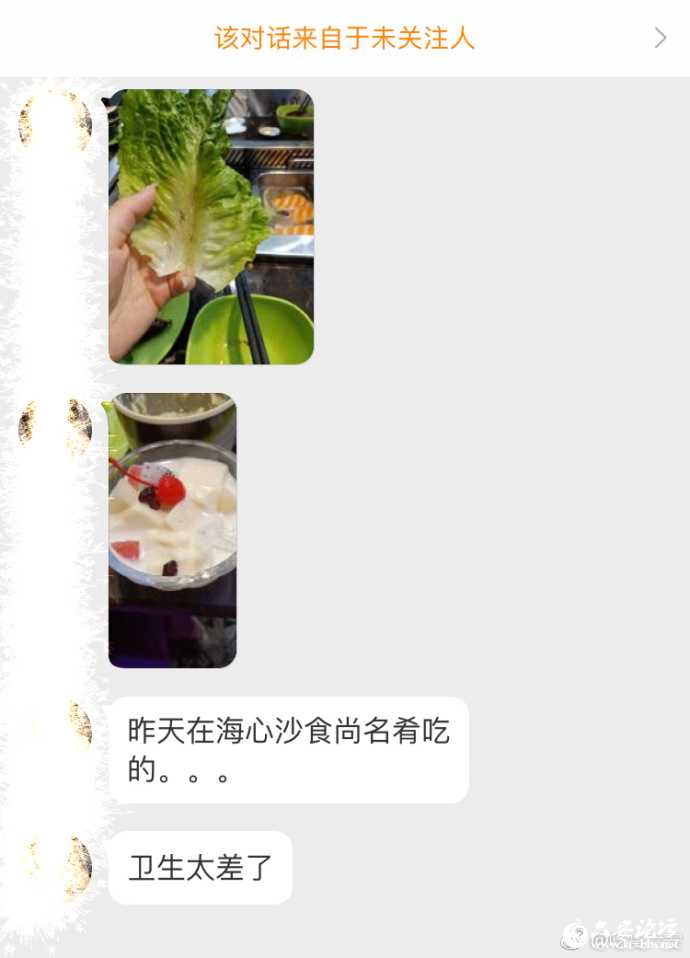
Task: Open the 该对话来自于未关注人 notice banner
Action: tap(344, 38)
